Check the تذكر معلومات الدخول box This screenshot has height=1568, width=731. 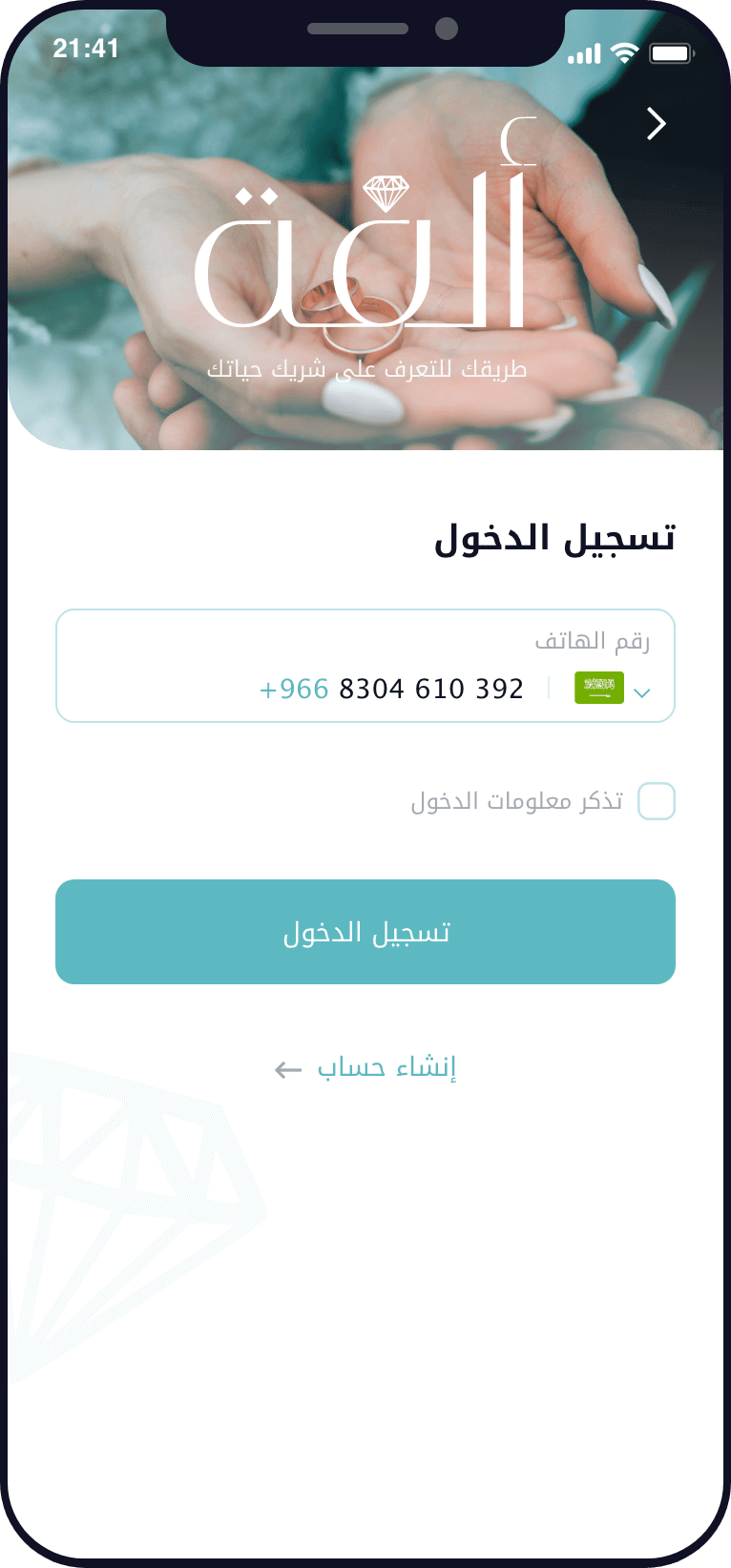[657, 801]
